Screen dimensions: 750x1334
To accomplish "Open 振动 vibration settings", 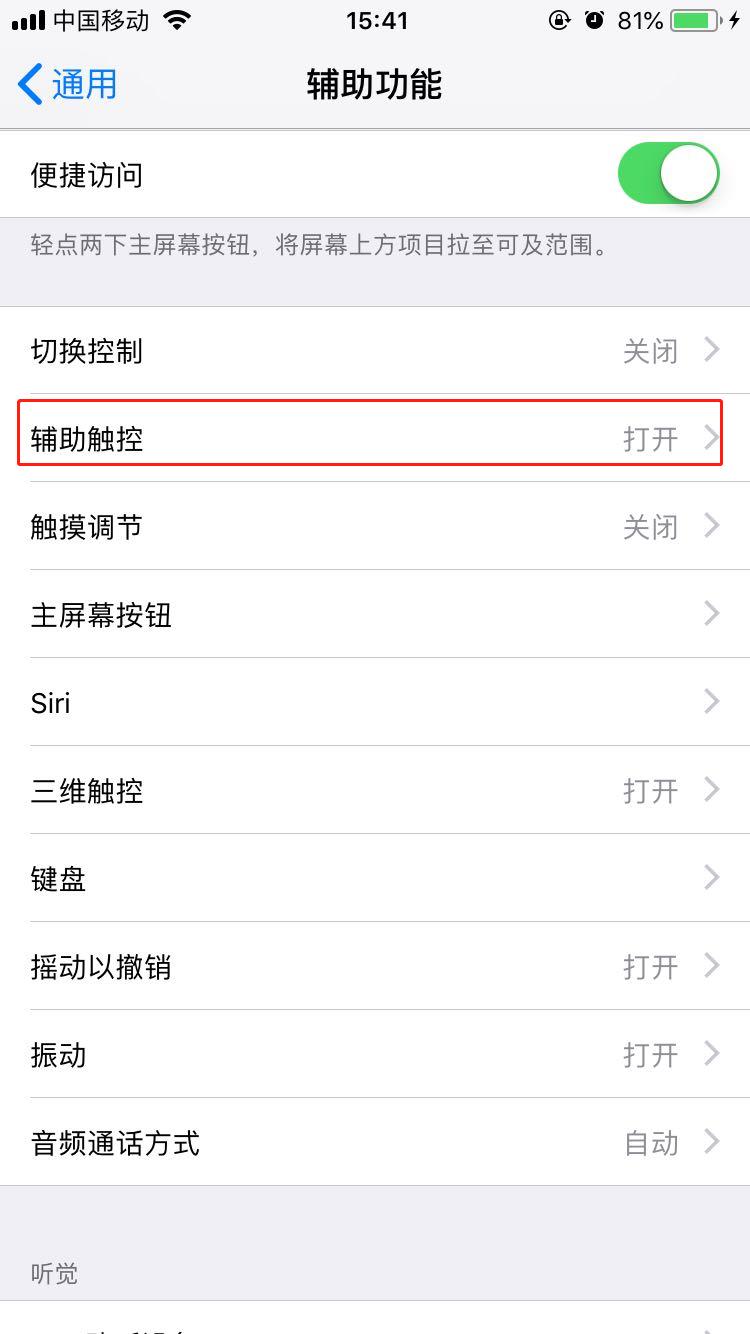I will pos(375,1055).
